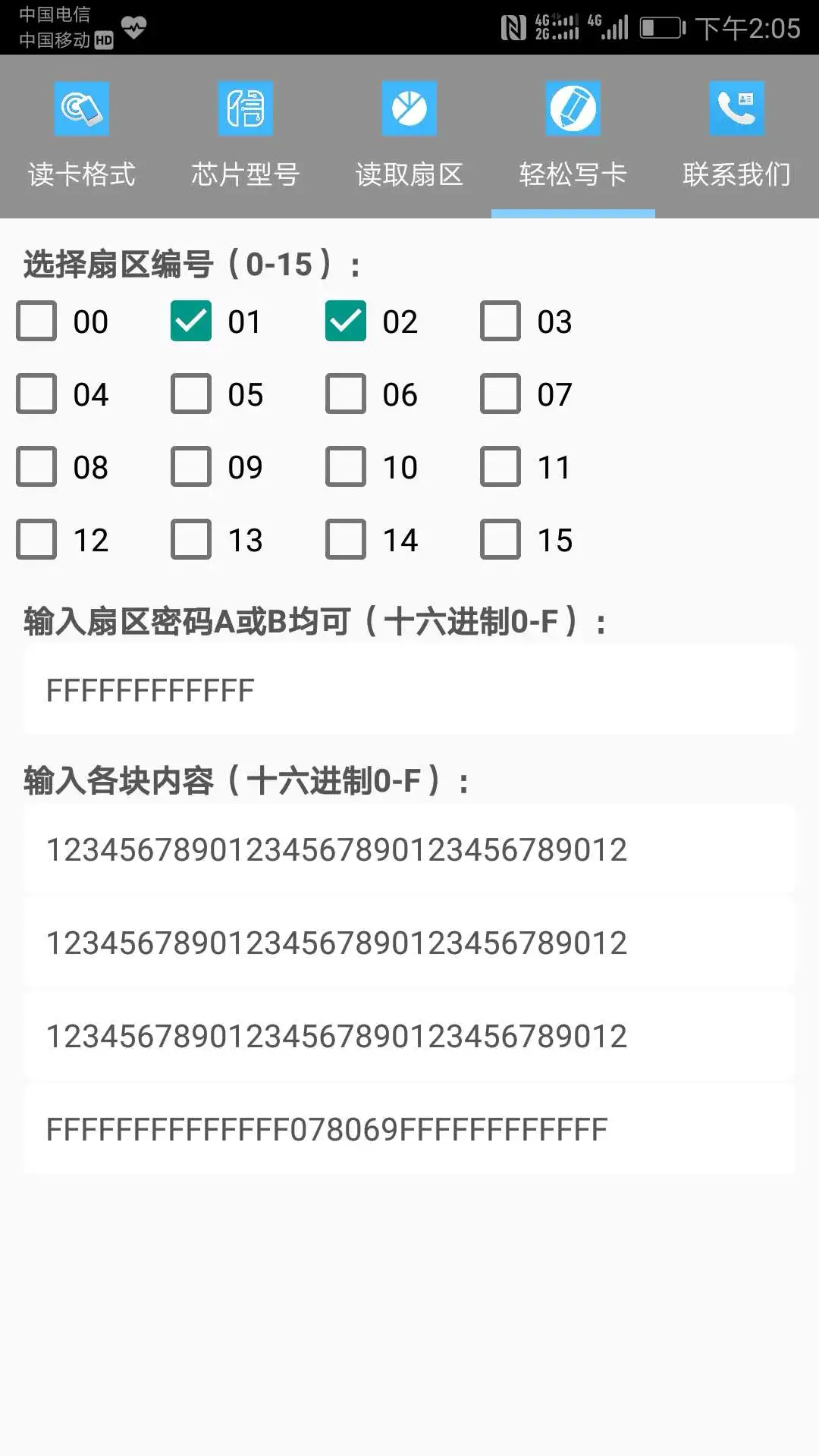Enable sector checkbox 03

(500, 322)
